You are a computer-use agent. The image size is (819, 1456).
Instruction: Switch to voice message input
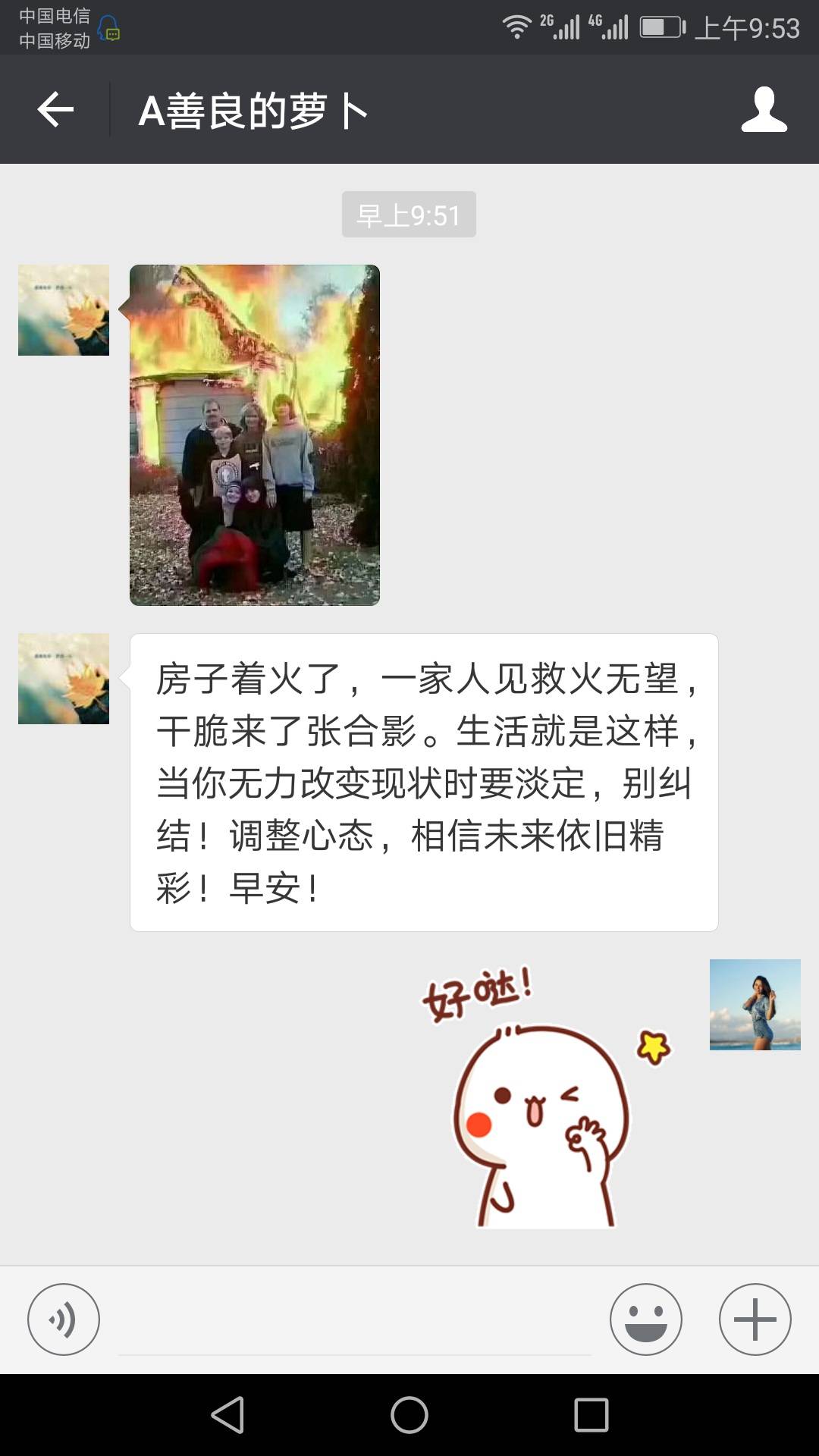coord(64,1319)
